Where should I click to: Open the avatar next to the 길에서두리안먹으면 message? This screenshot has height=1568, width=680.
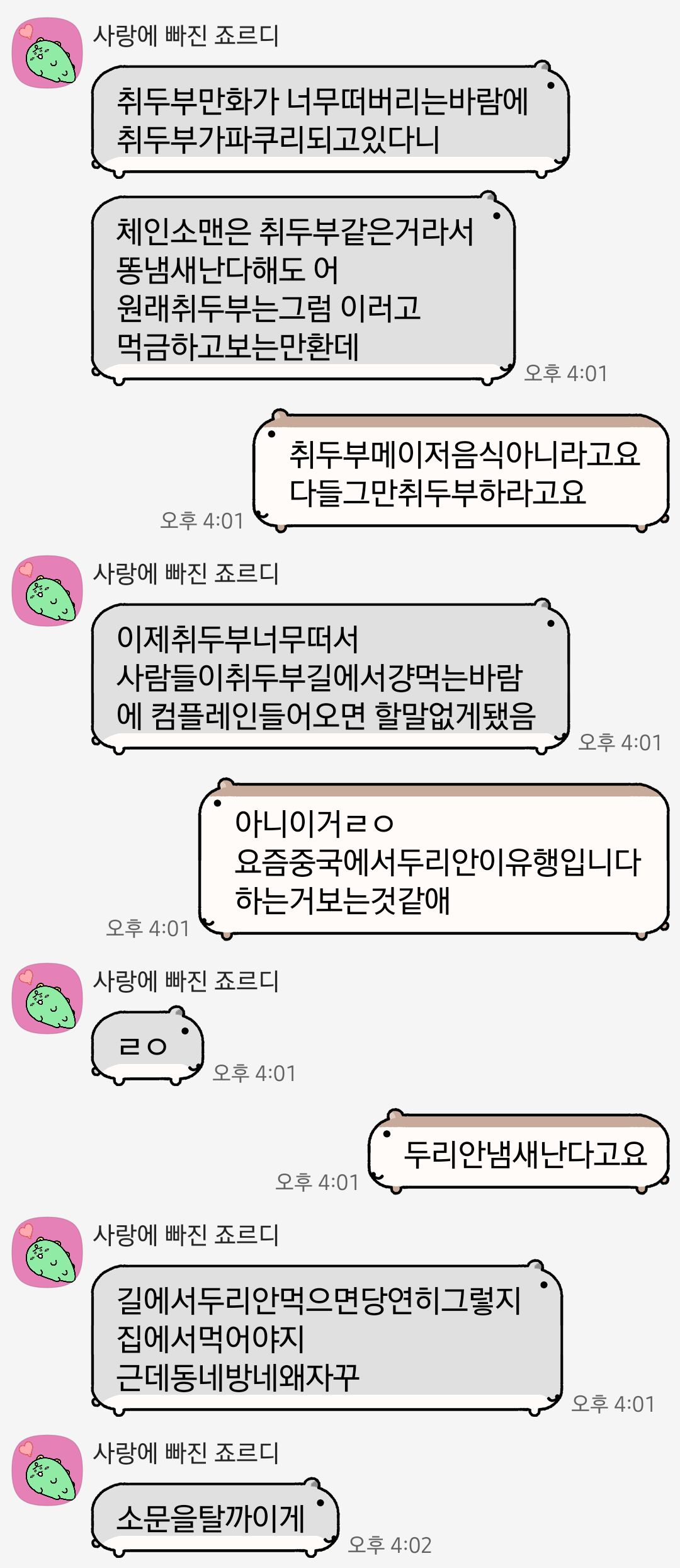click(x=47, y=1252)
